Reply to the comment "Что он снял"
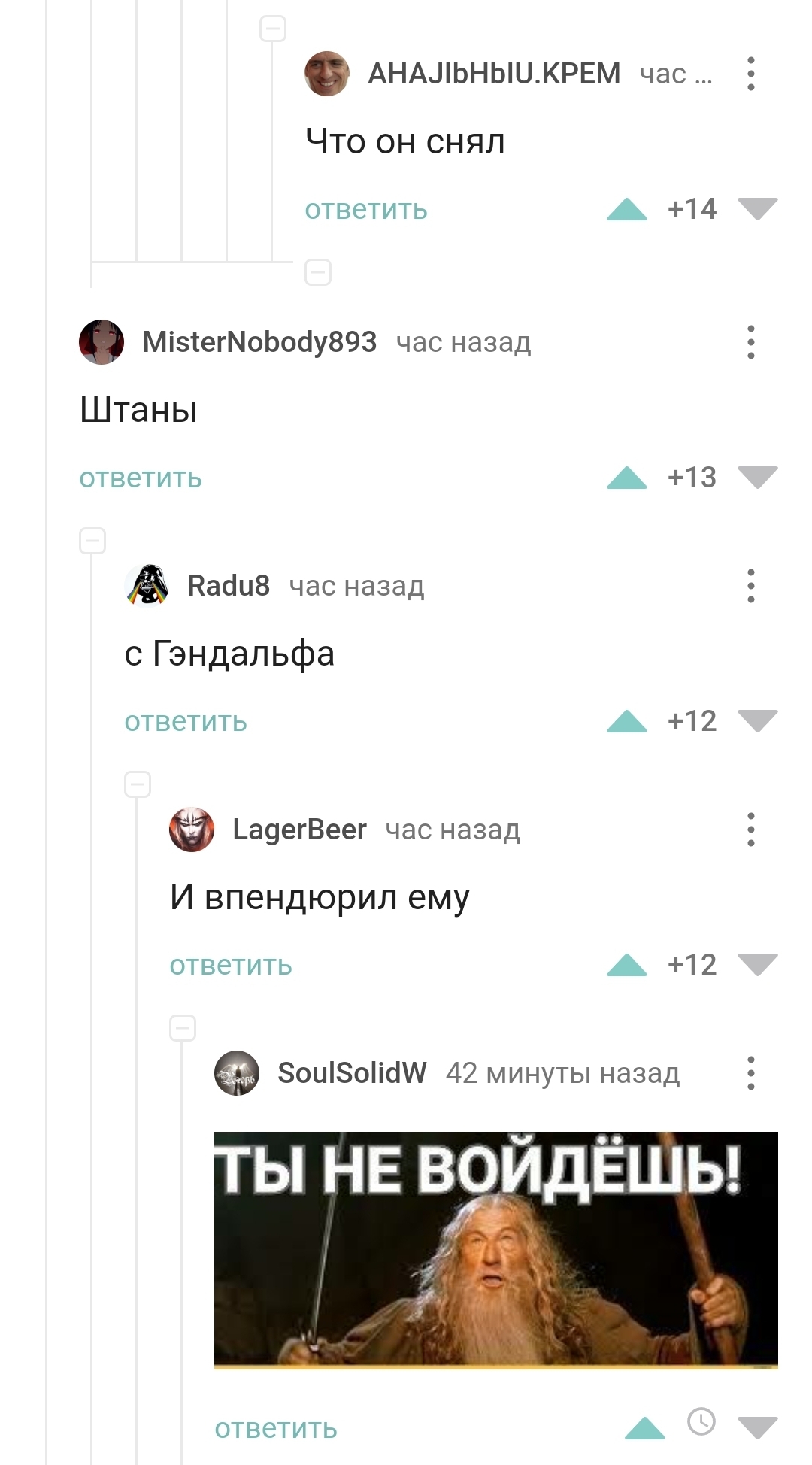This screenshot has width=812, height=1465. [365, 210]
